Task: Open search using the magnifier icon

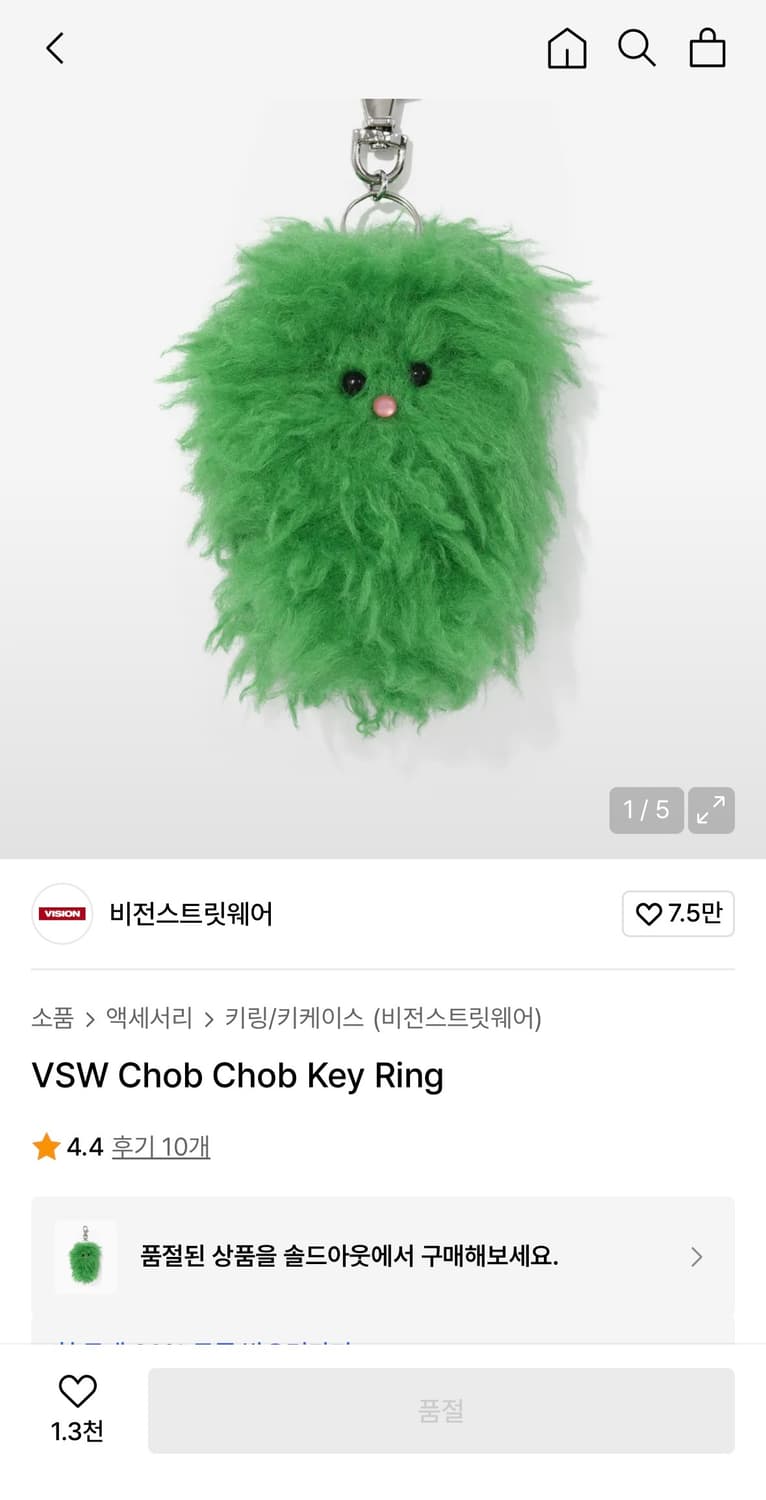Action: 637,47
